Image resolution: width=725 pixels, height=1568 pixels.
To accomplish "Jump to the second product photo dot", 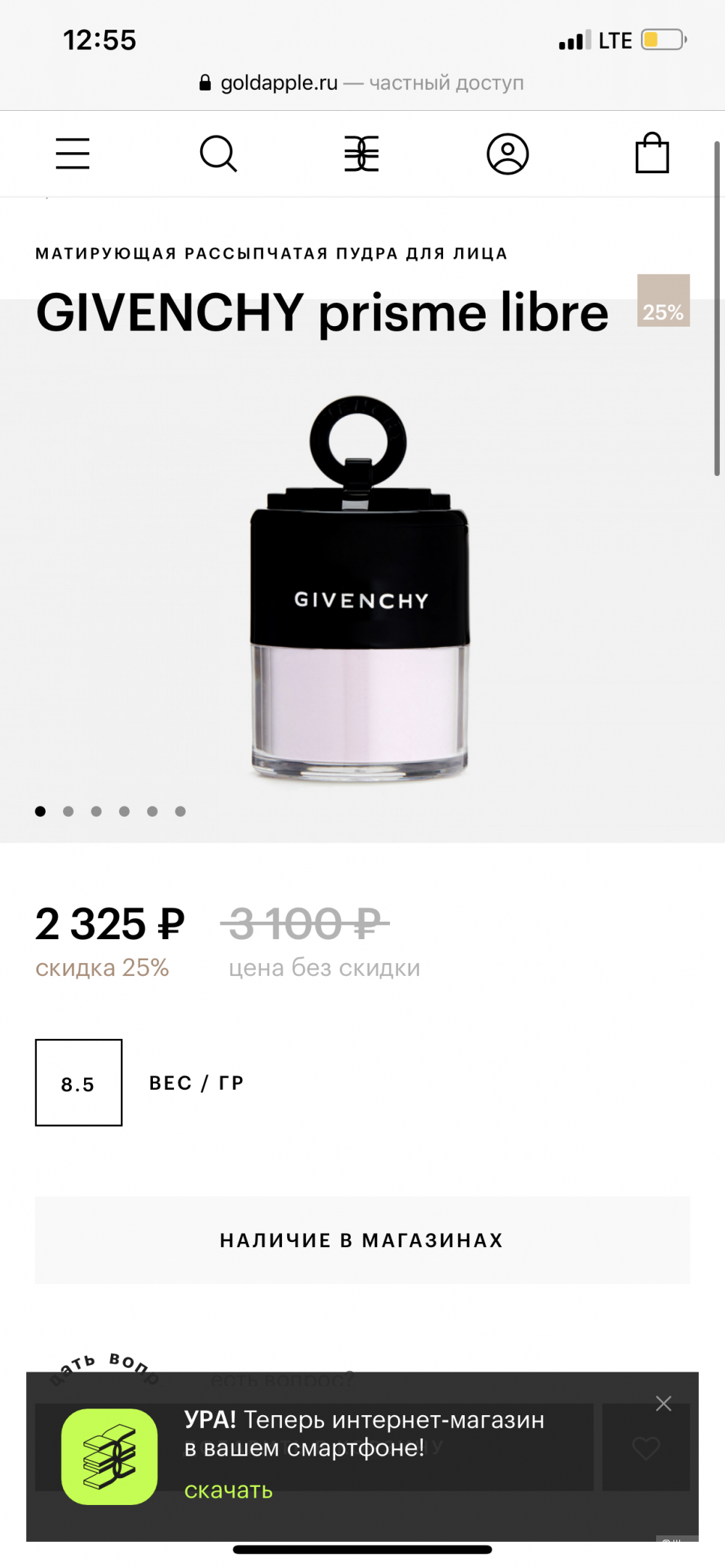I will coord(68,812).
